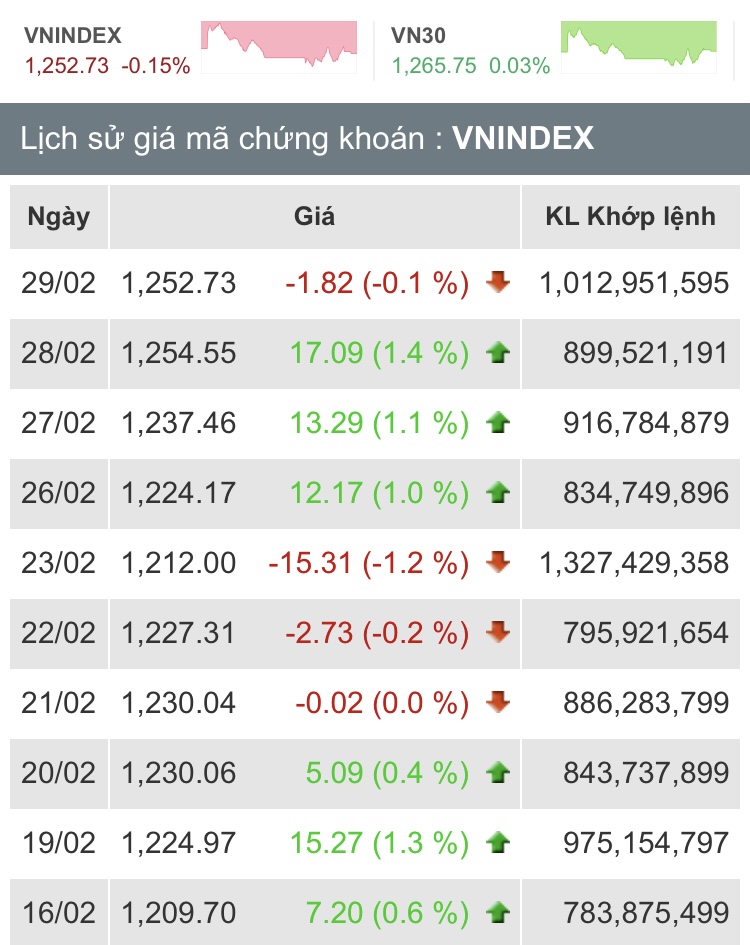Open the VN30 index ticker card

click(x=553, y=50)
